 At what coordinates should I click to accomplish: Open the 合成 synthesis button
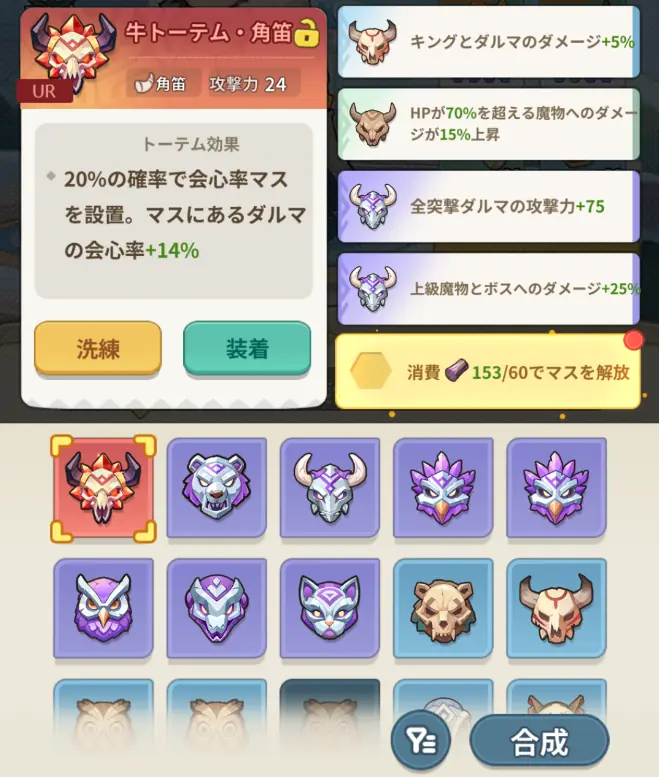pyautogui.click(x=539, y=742)
